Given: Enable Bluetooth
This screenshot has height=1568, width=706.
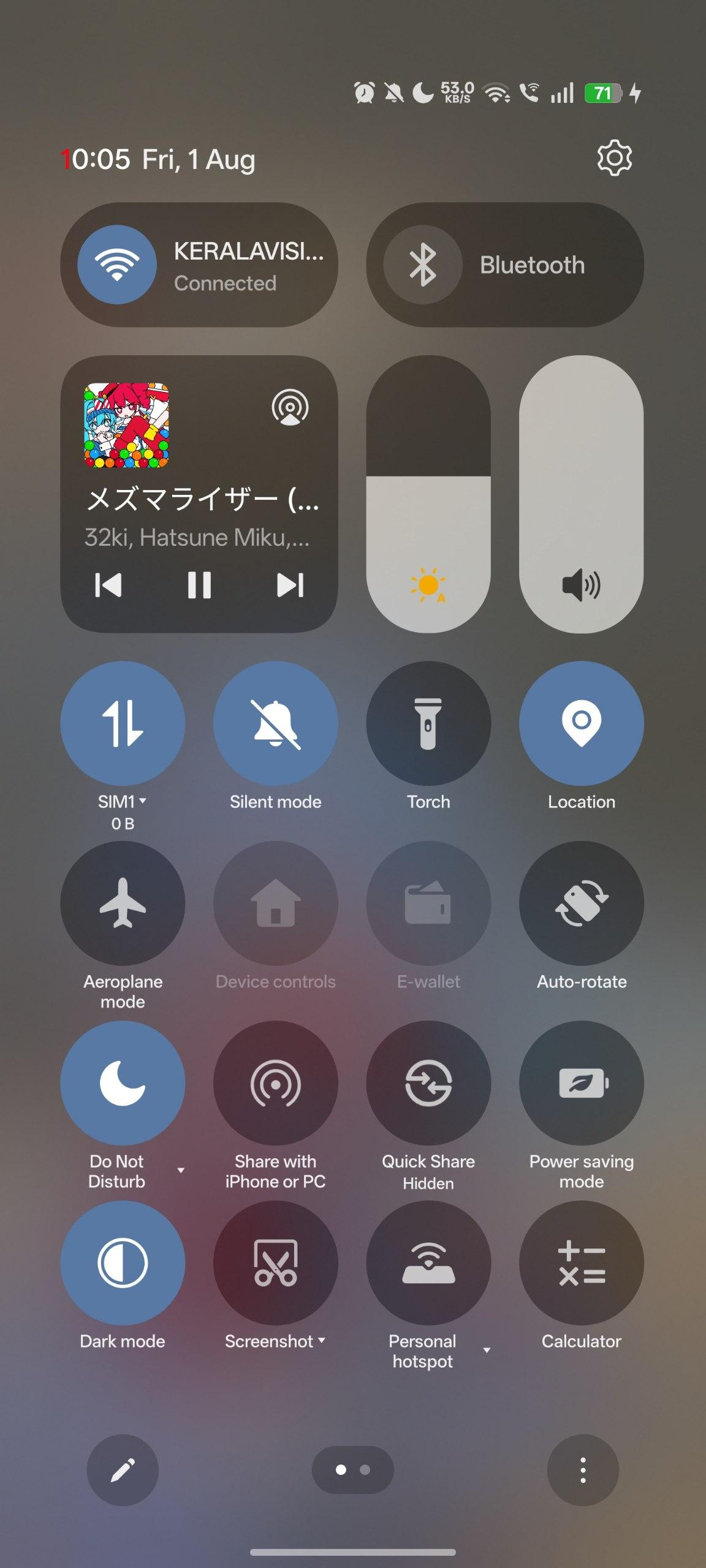Looking at the screenshot, I should 423,265.
